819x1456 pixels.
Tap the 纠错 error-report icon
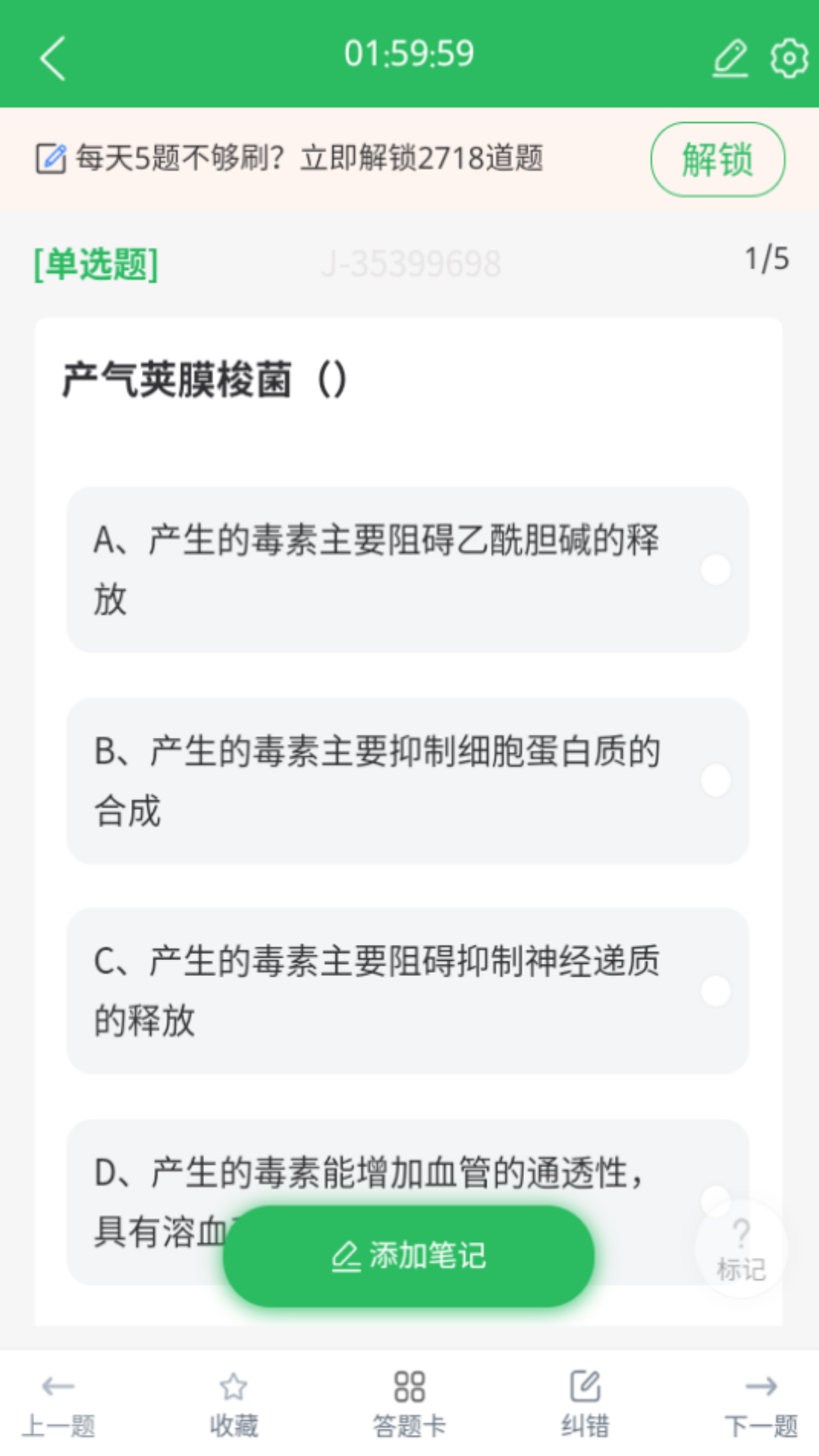click(x=585, y=1403)
